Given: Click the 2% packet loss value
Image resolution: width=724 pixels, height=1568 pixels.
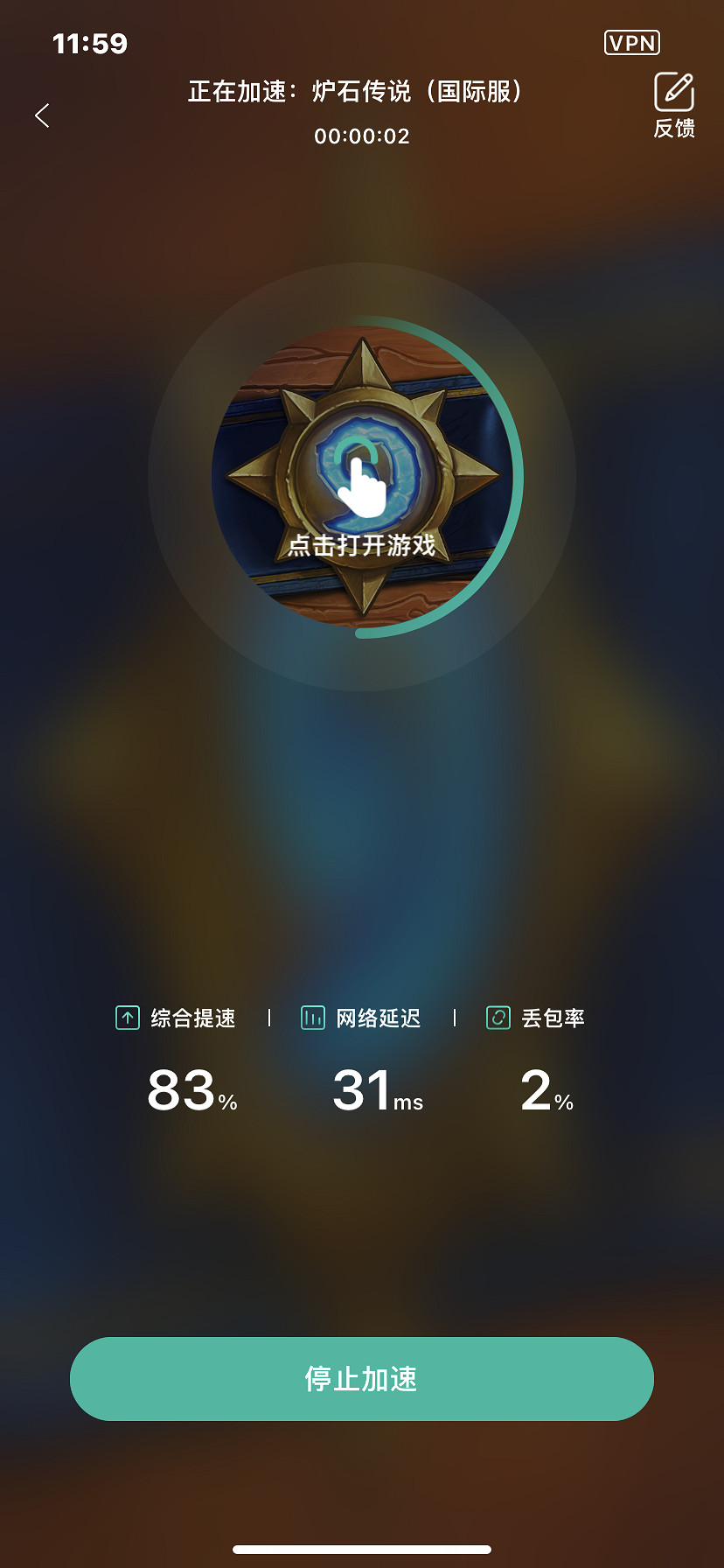Looking at the screenshot, I should point(546,1091).
